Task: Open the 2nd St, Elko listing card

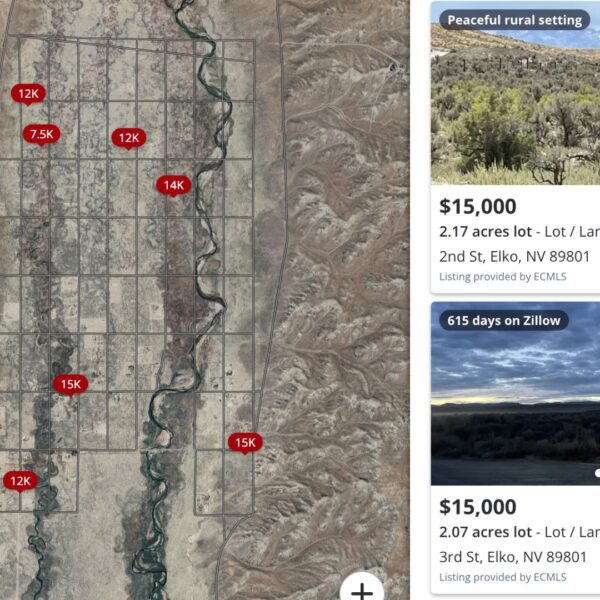Action: pos(515,240)
